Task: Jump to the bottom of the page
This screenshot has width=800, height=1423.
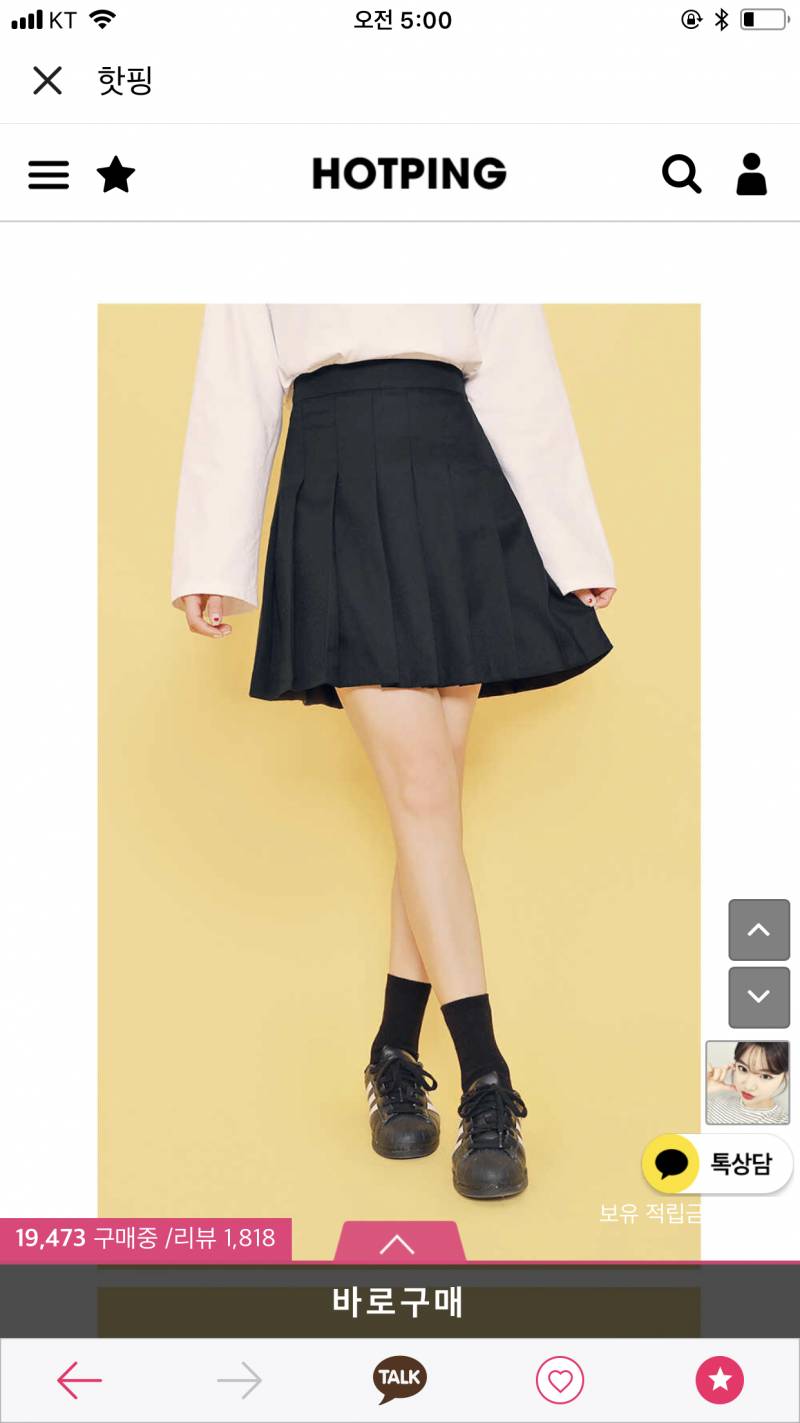Action: tap(759, 997)
